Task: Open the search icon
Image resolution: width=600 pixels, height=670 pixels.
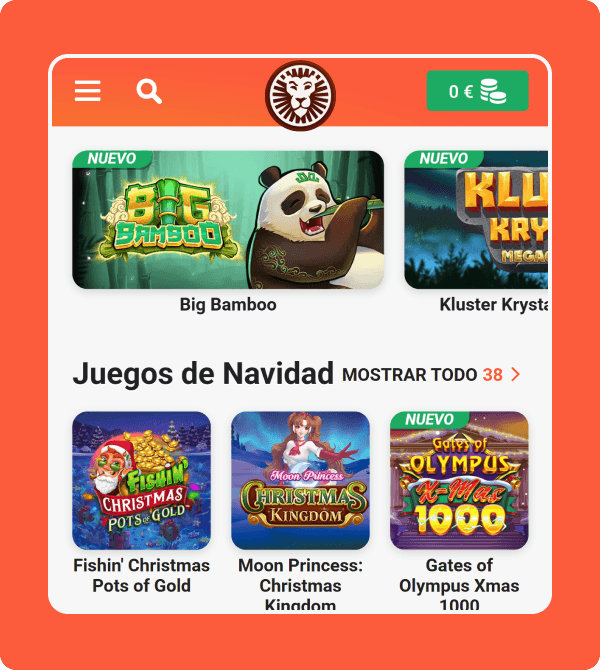Action: (x=149, y=92)
